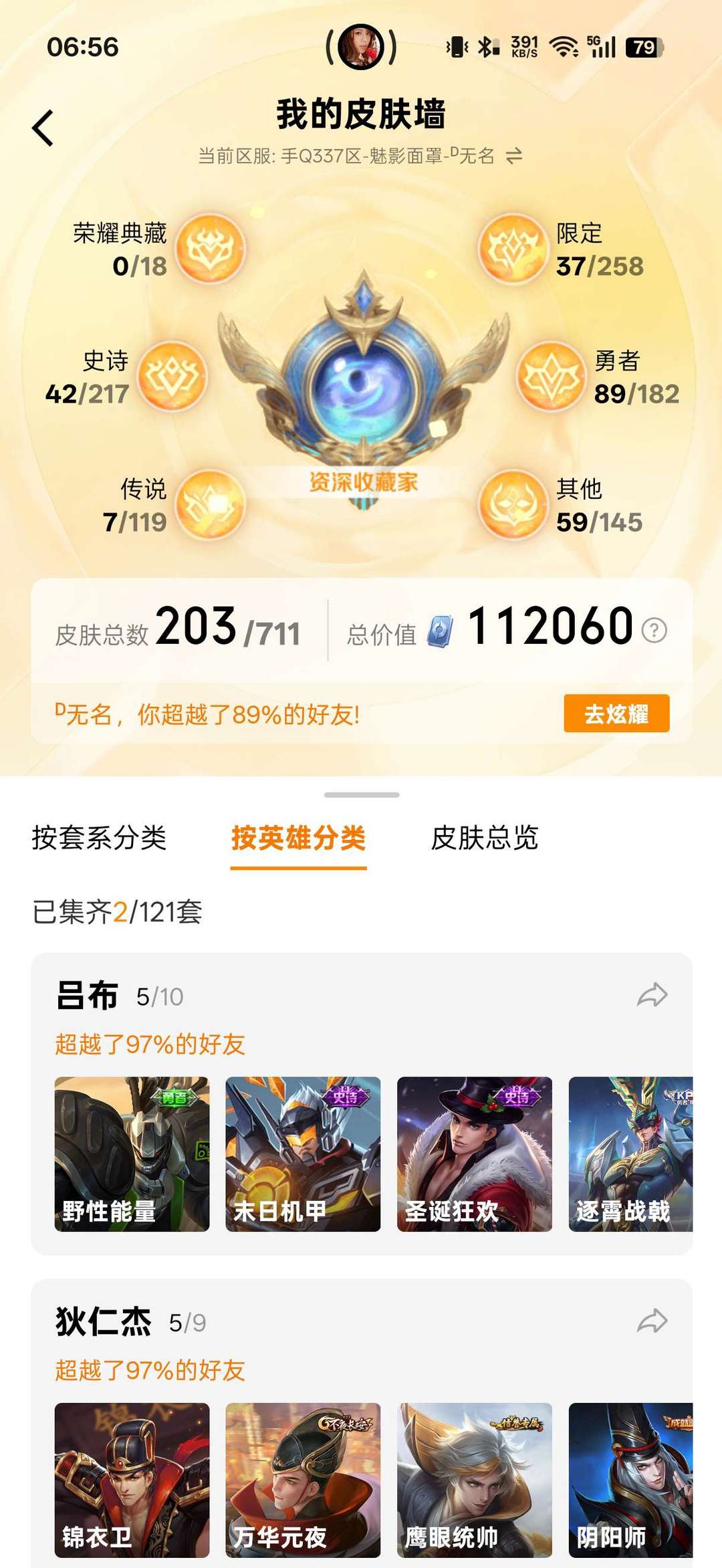Image resolution: width=722 pixels, height=1568 pixels.
Task: Share the 狄仁杰 skin collection
Action: [652, 1321]
